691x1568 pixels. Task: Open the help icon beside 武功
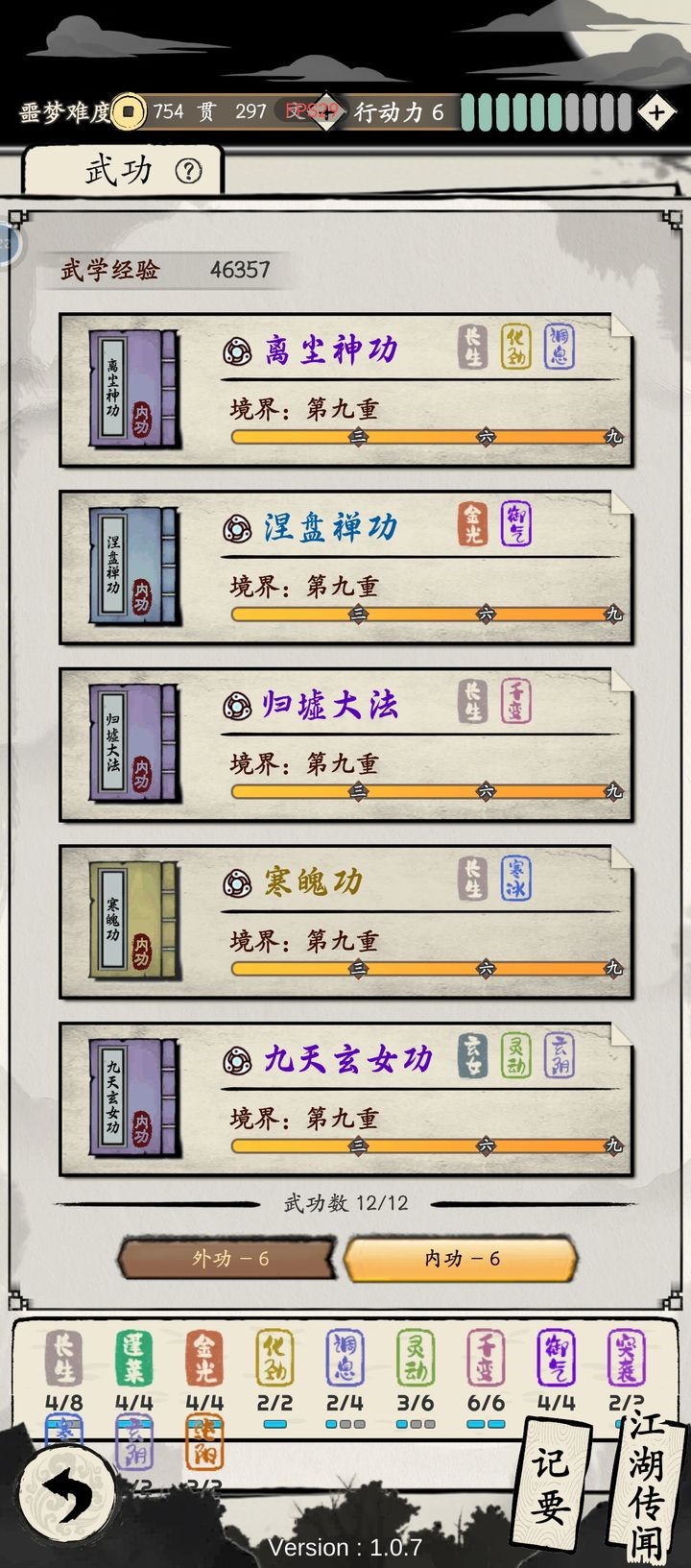[189, 171]
